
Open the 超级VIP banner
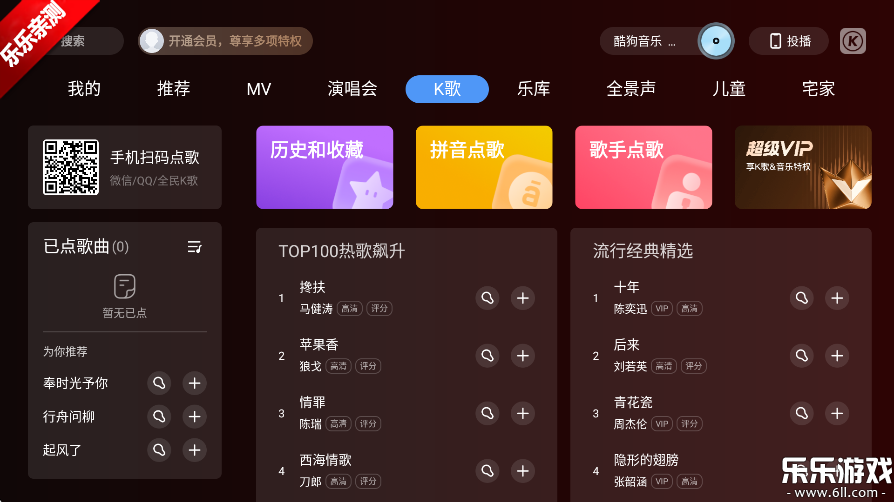click(803, 167)
